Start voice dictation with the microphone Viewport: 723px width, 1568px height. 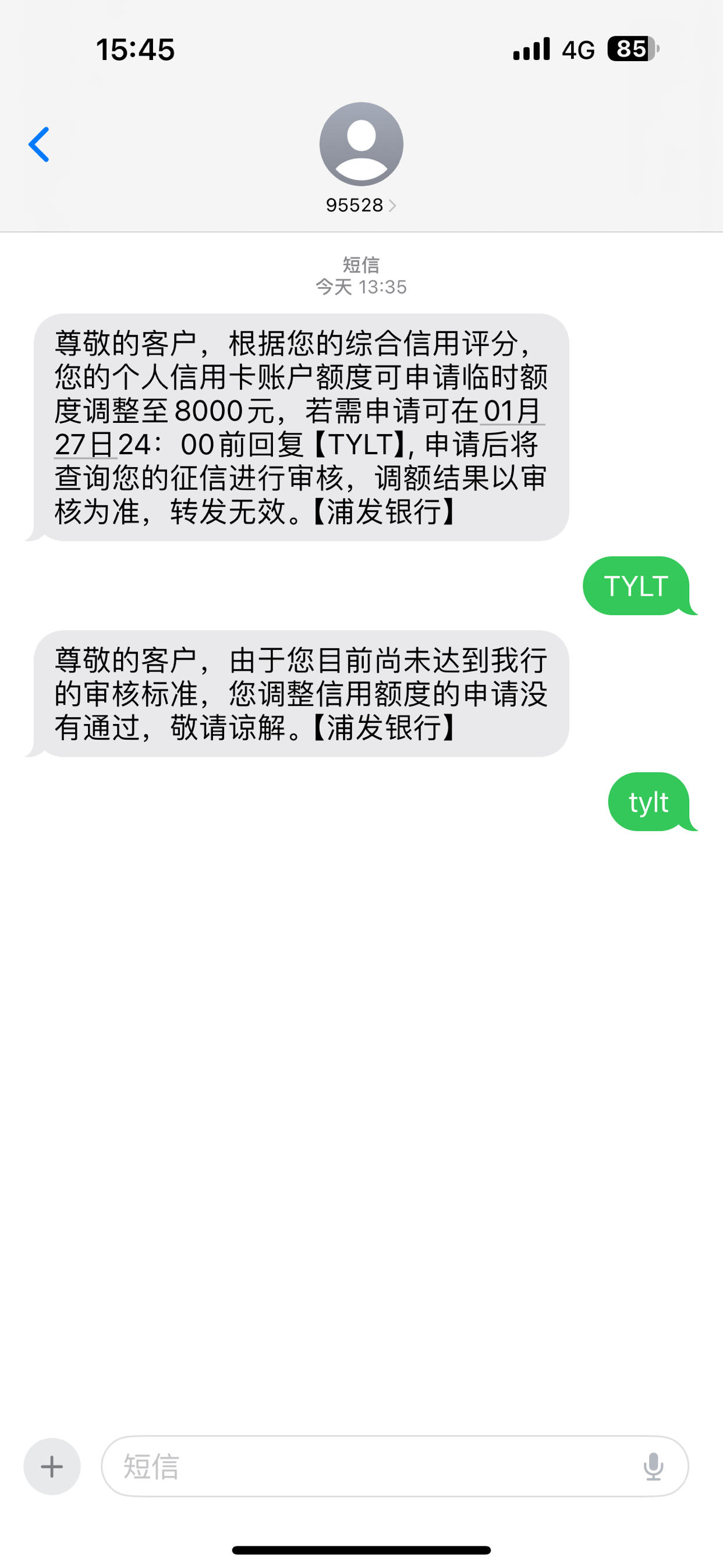(653, 1466)
